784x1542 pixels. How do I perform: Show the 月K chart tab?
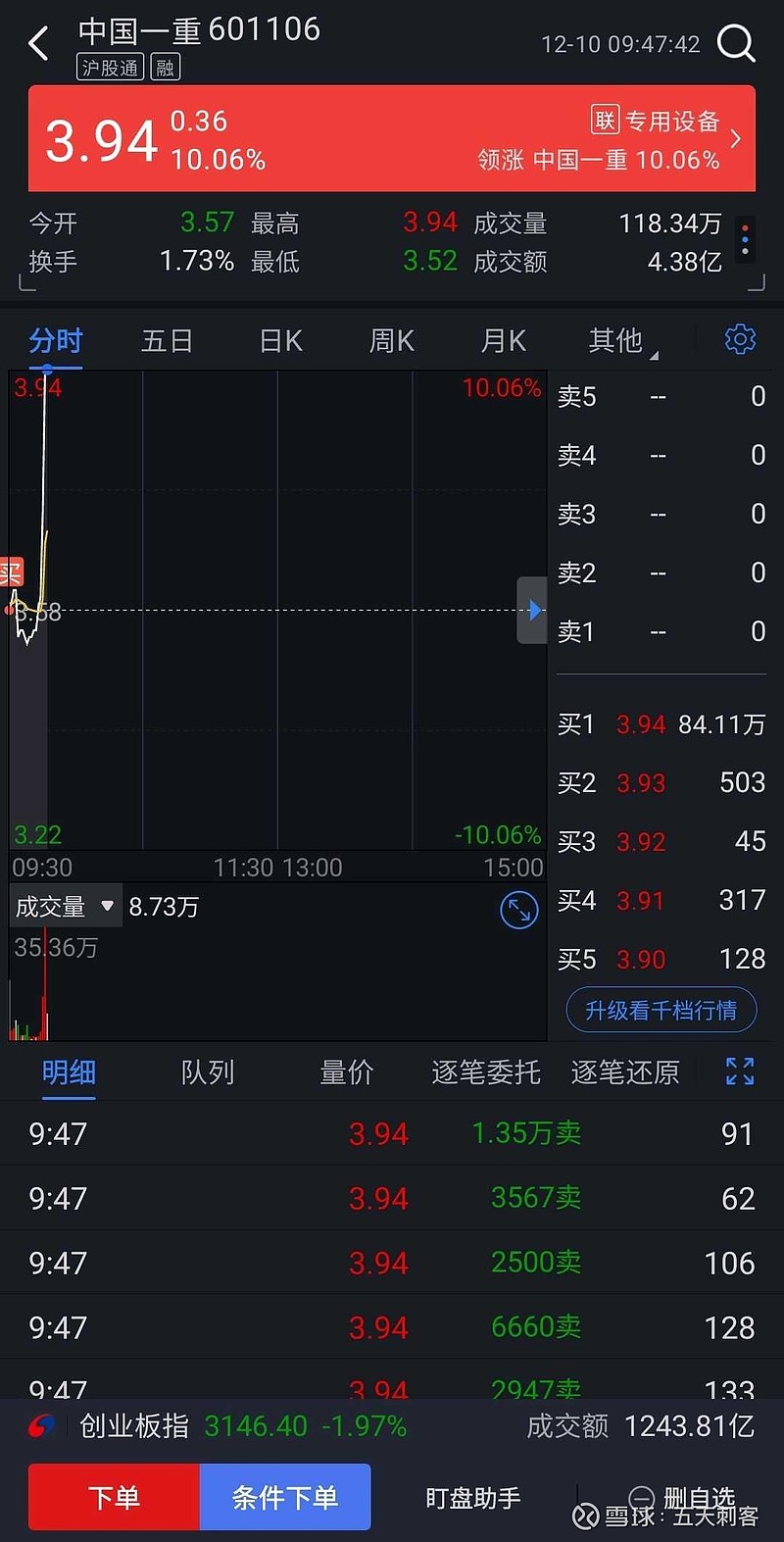(504, 341)
